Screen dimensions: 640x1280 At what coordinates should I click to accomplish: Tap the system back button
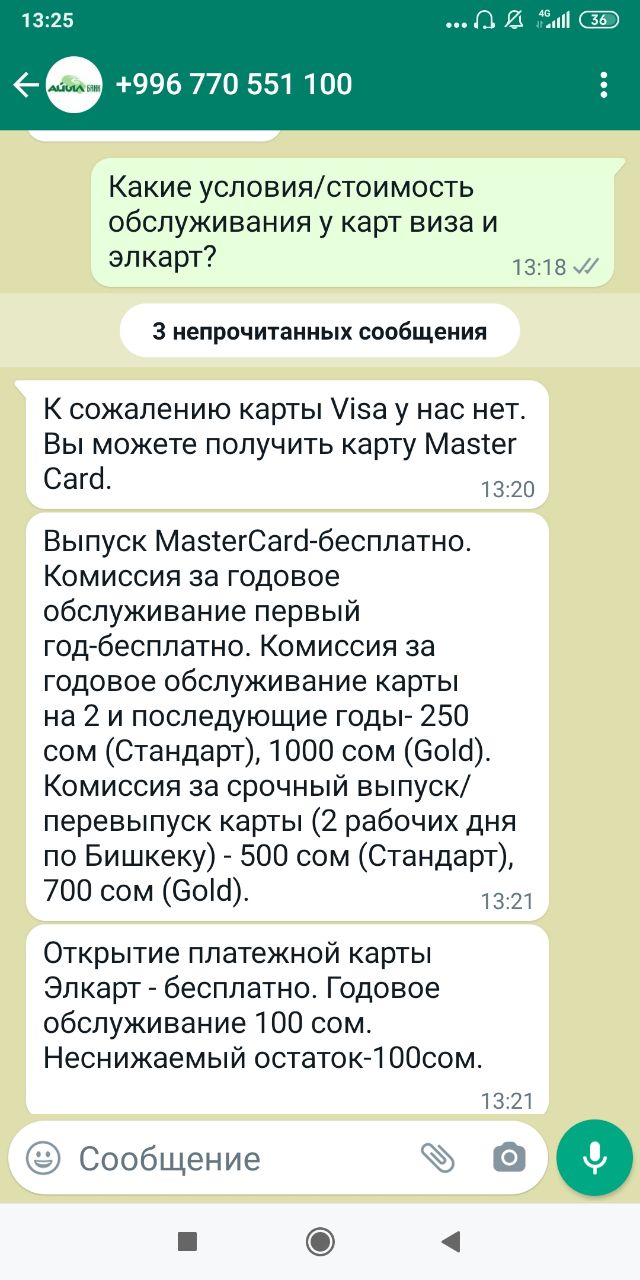[x=451, y=1242]
